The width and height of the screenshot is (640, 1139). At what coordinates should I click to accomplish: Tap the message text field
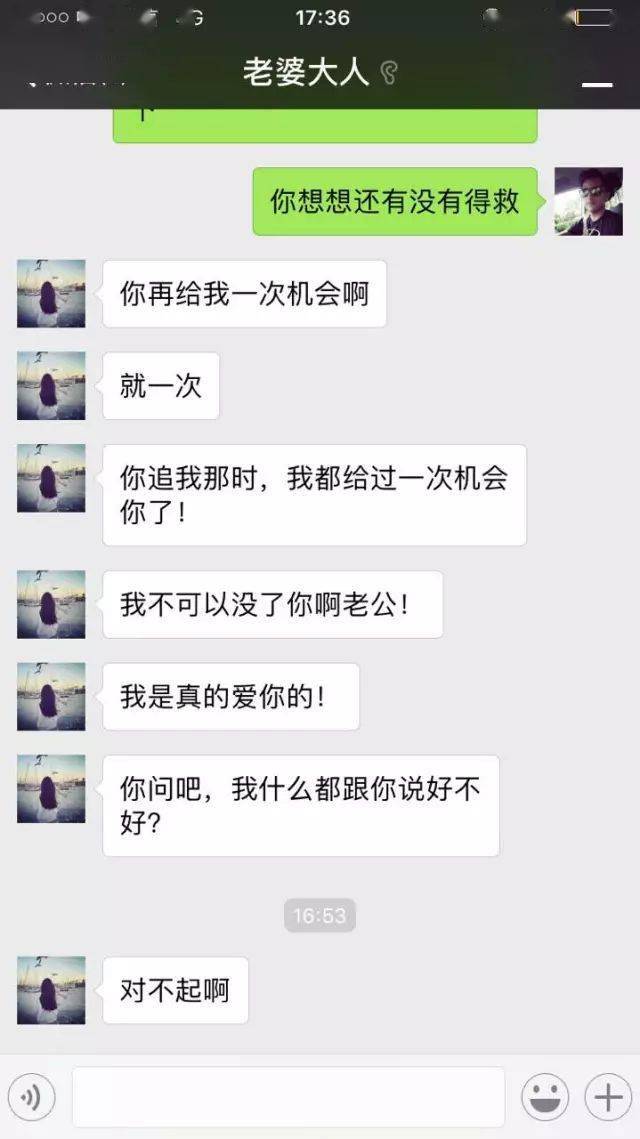(x=288, y=1097)
